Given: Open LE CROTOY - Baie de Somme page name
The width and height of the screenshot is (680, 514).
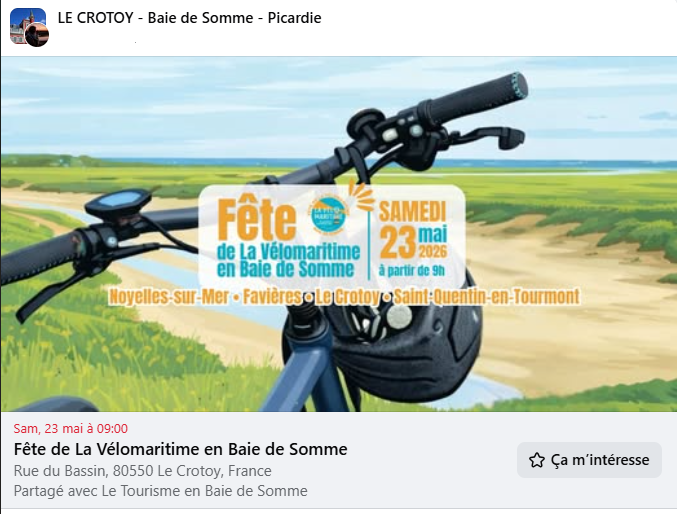Looking at the screenshot, I should coord(190,19).
